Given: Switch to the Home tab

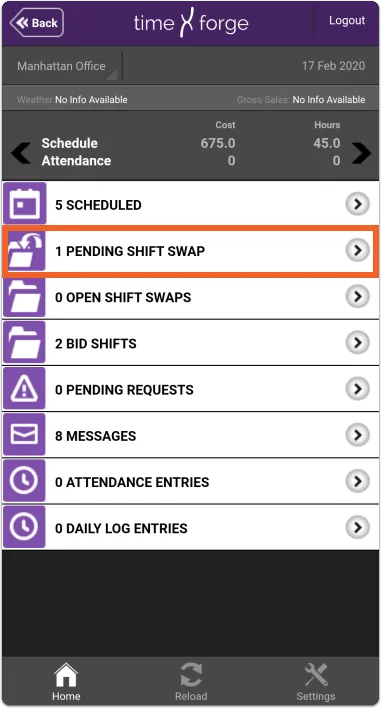Looking at the screenshot, I should click(66, 681).
